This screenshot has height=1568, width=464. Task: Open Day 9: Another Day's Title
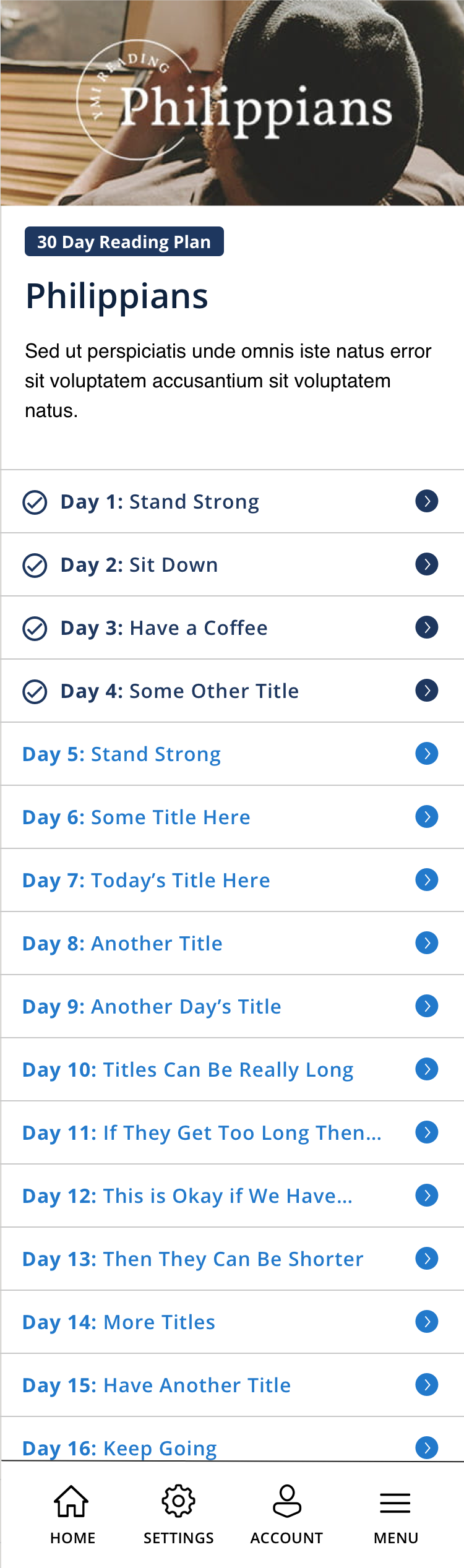click(x=232, y=1006)
